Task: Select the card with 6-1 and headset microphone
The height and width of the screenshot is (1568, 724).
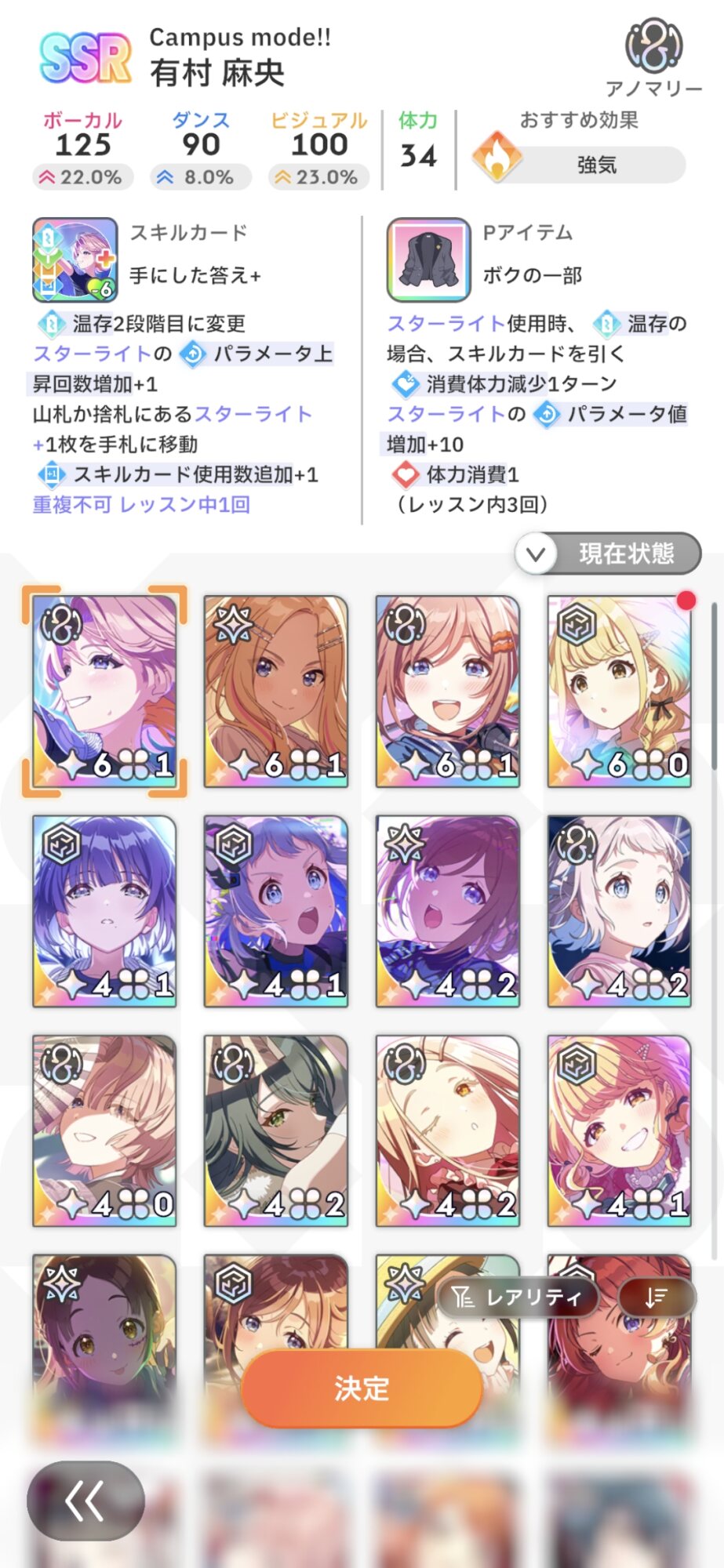Action: pos(447,691)
